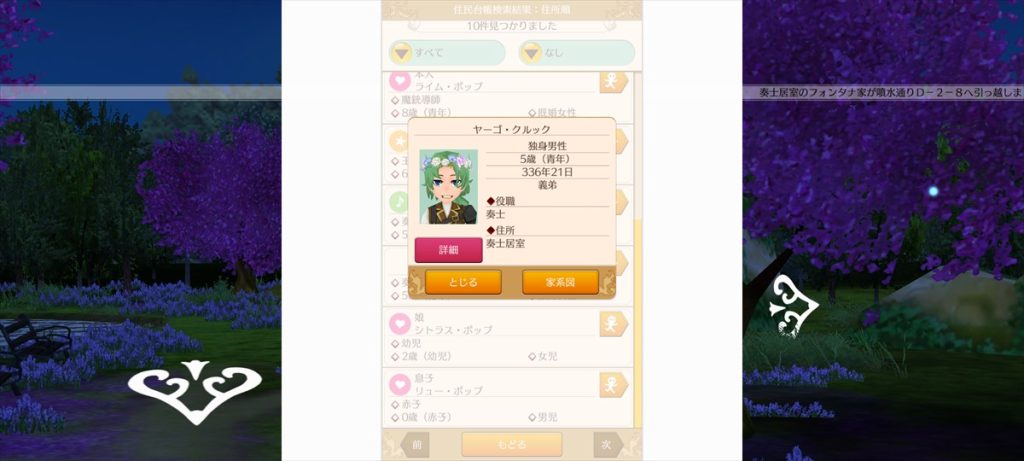Open the すべて filter dropdown
This screenshot has width=1024, height=461.
(x=446, y=52)
